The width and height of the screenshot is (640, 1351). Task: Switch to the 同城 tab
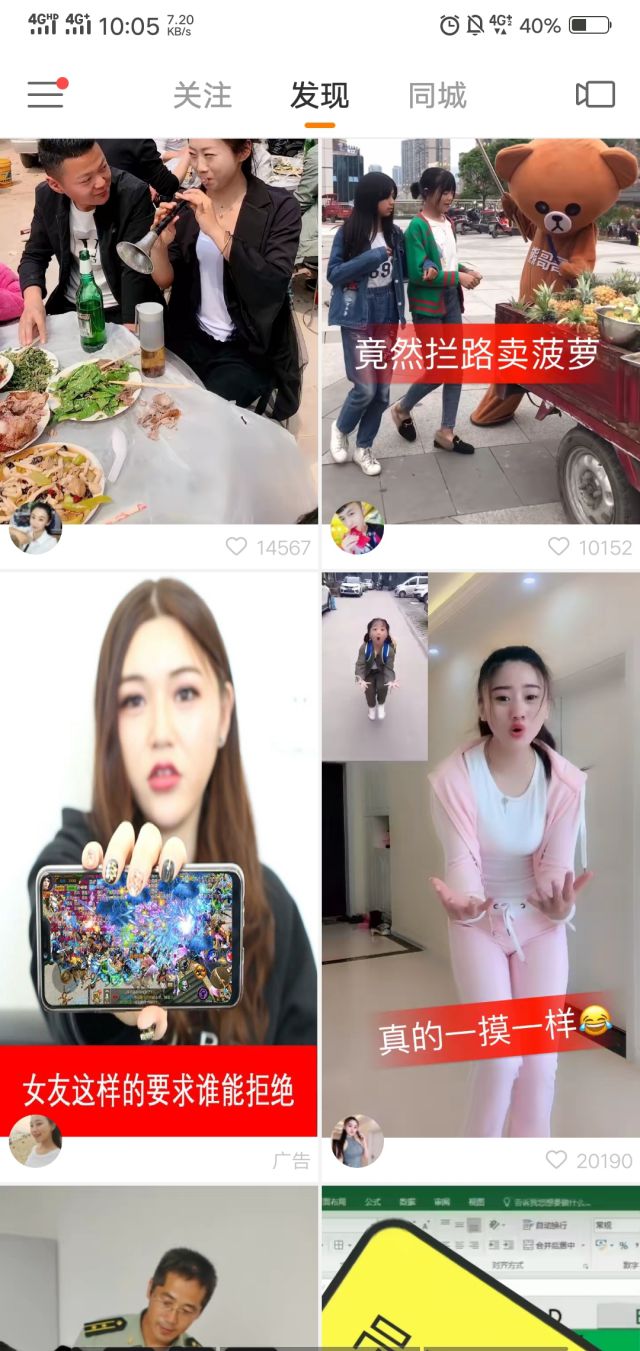click(437, 95)
